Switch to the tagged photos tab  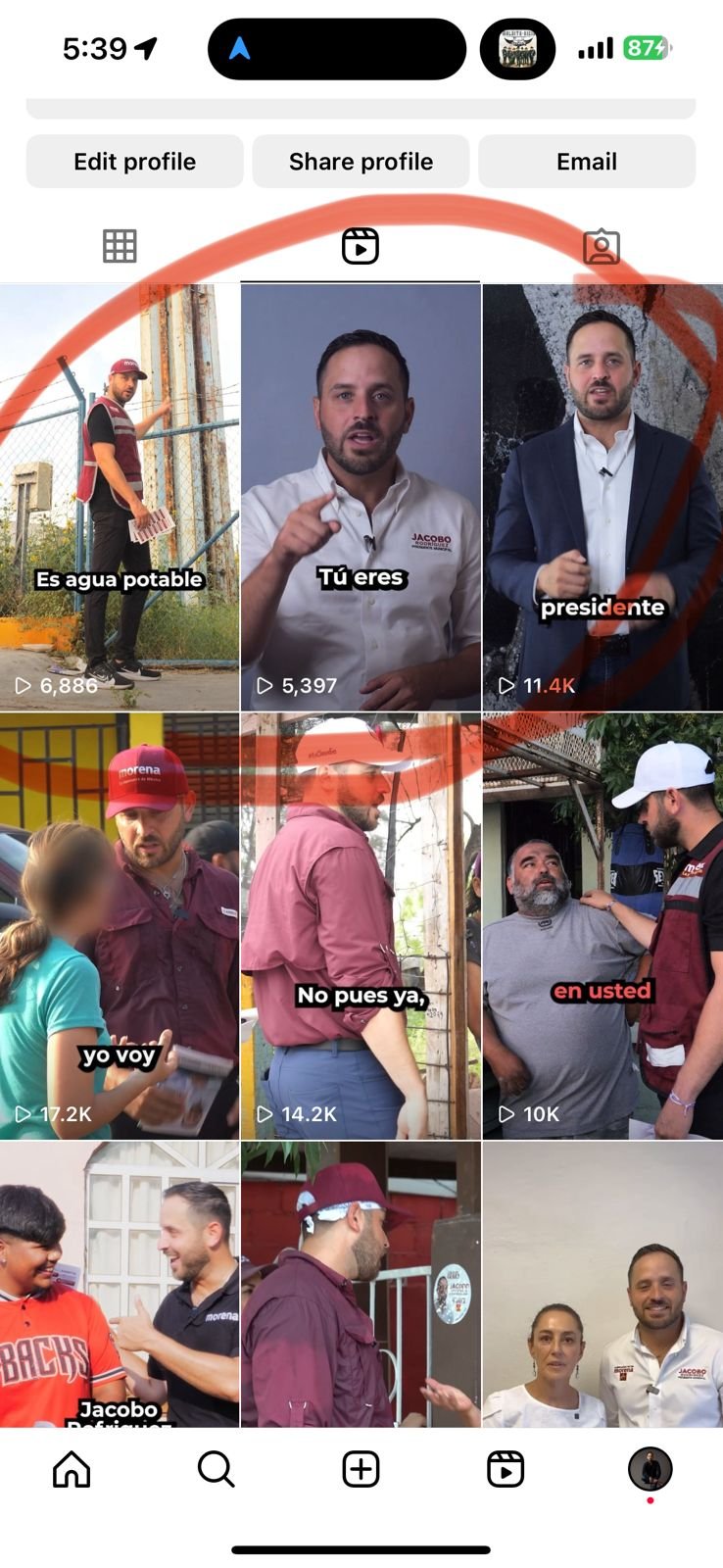[601, 246]
